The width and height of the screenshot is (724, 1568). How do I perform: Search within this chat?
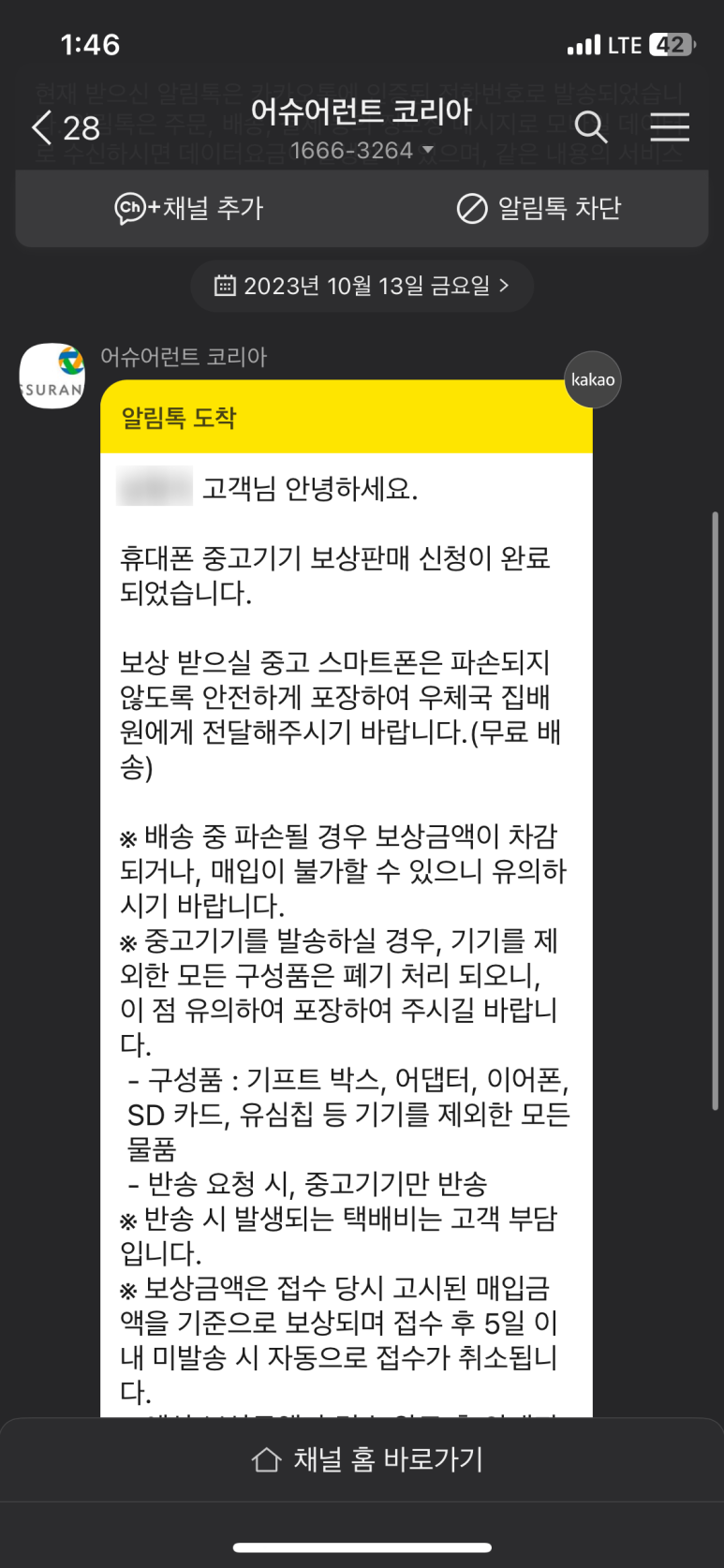tap(591, 126)
